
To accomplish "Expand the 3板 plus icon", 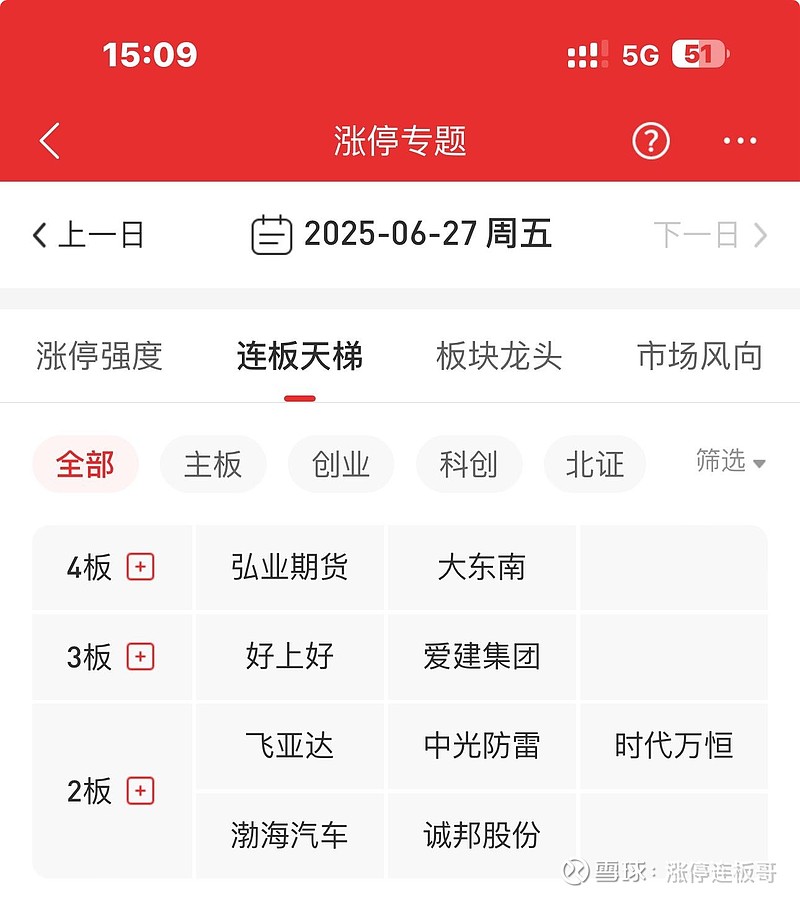I will coord(140,657).
